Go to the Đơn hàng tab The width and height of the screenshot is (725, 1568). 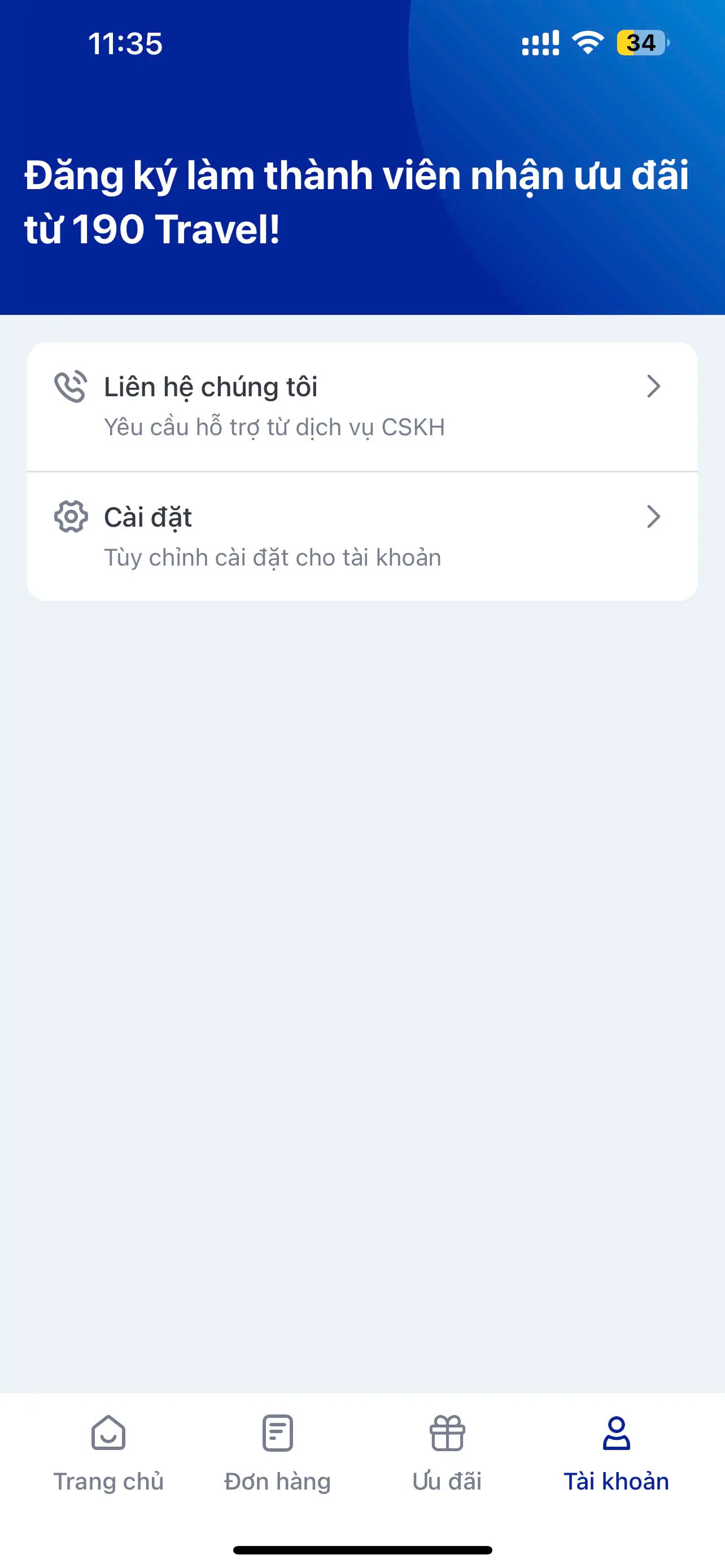tap(278, 1453)
